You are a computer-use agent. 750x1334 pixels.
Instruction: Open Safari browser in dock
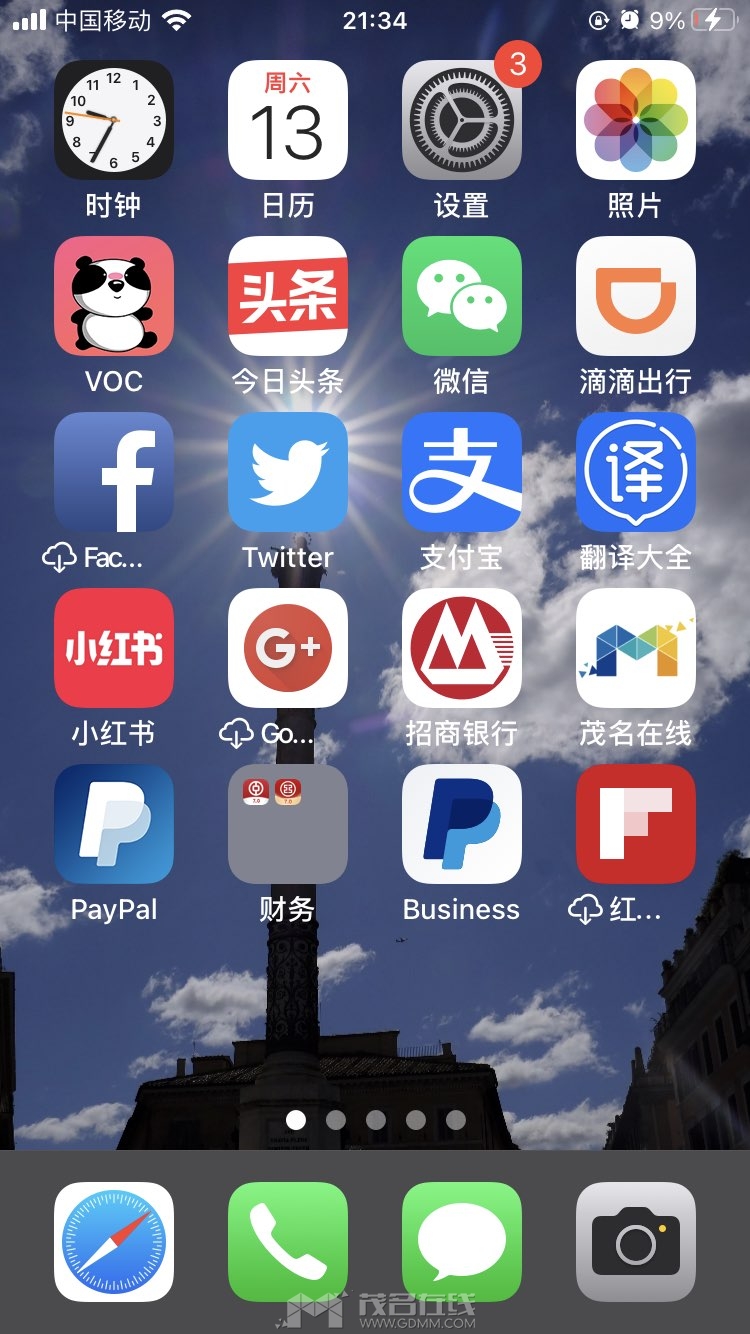tap(114, 1242)
